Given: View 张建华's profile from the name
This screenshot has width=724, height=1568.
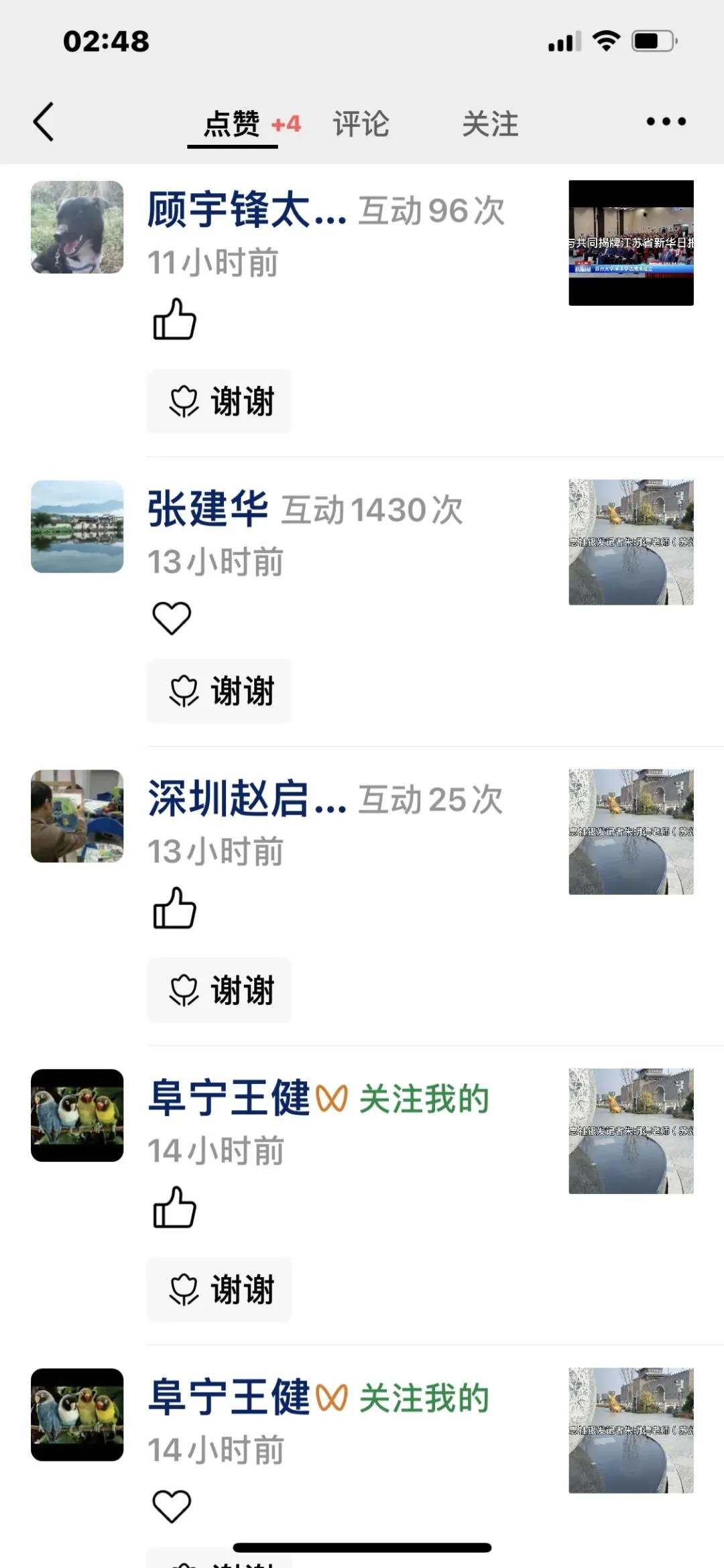Looking at the screenshot, I should coord(208,509).
